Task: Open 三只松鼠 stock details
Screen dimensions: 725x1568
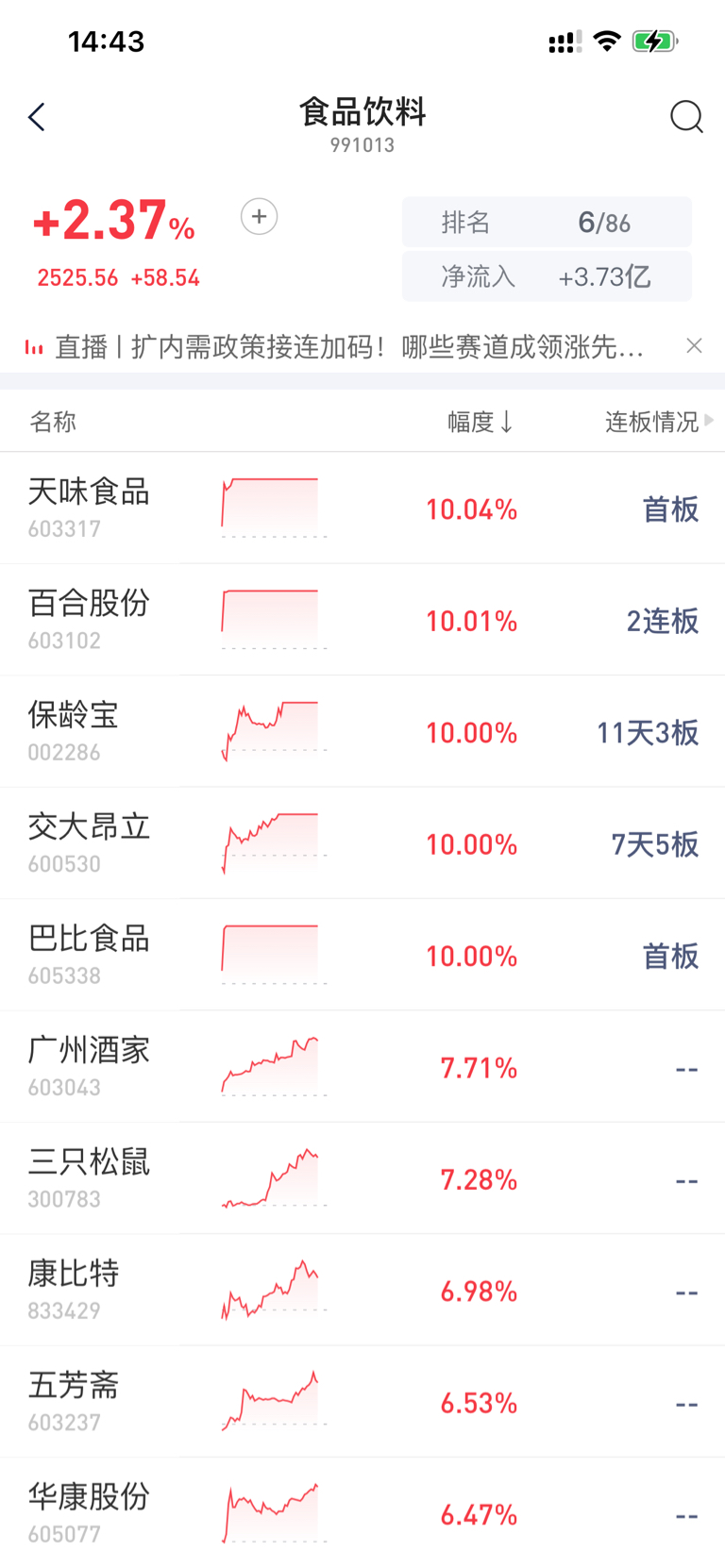Action: (362, 1178)
